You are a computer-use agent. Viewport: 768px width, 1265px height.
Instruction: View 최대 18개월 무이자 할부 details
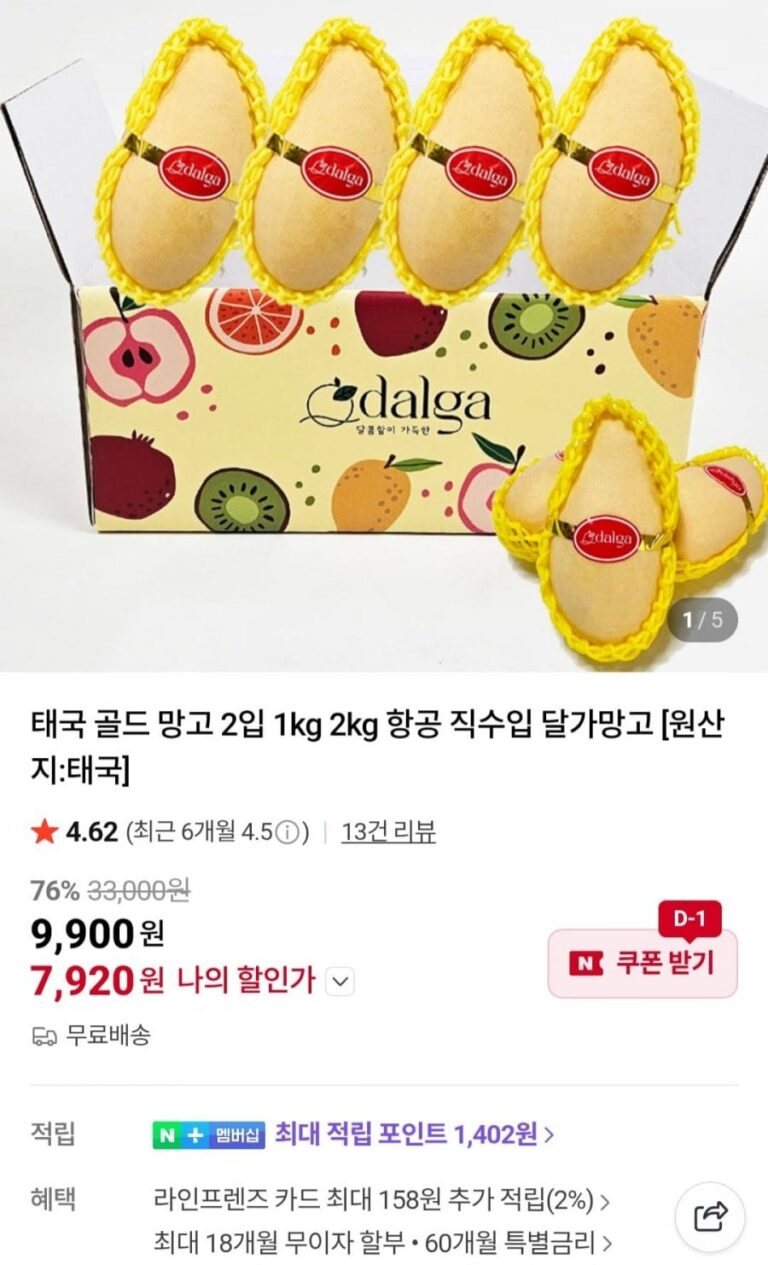point(383,1243)
